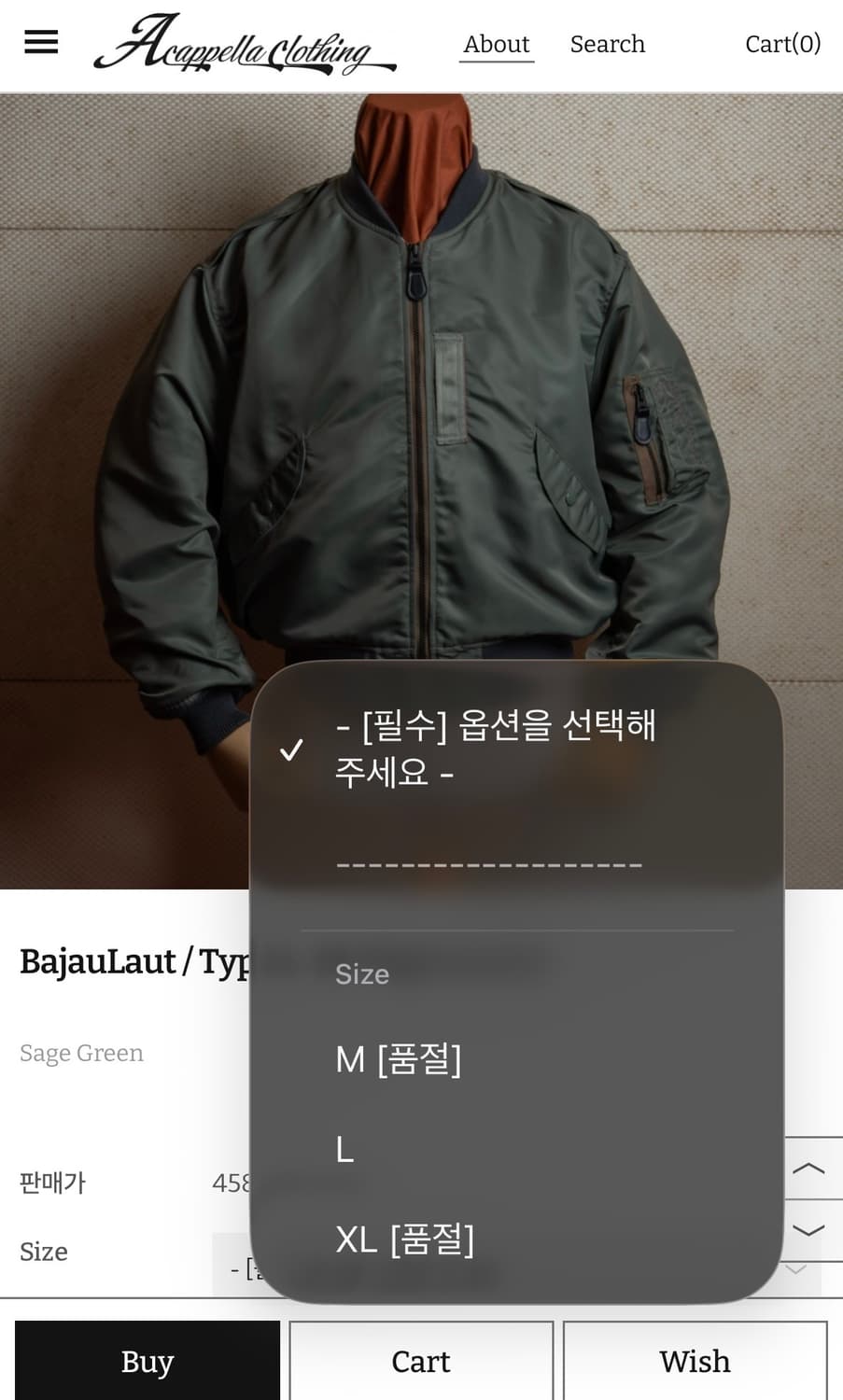Click the Acappella Clothing logo
Viewport: 843px width, 1400px height.
point(245,45)
